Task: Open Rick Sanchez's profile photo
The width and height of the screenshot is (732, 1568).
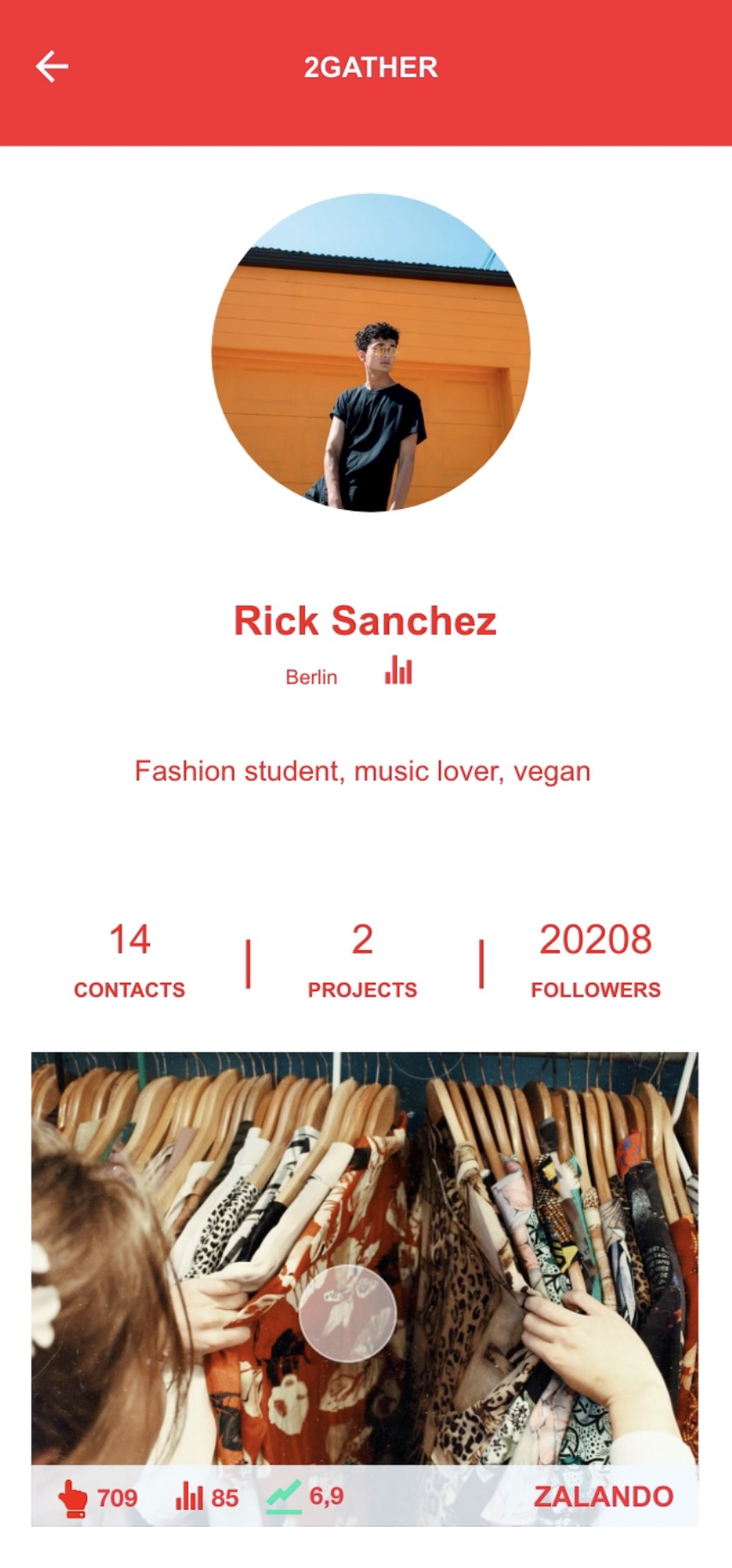Action: click(370, 352)
